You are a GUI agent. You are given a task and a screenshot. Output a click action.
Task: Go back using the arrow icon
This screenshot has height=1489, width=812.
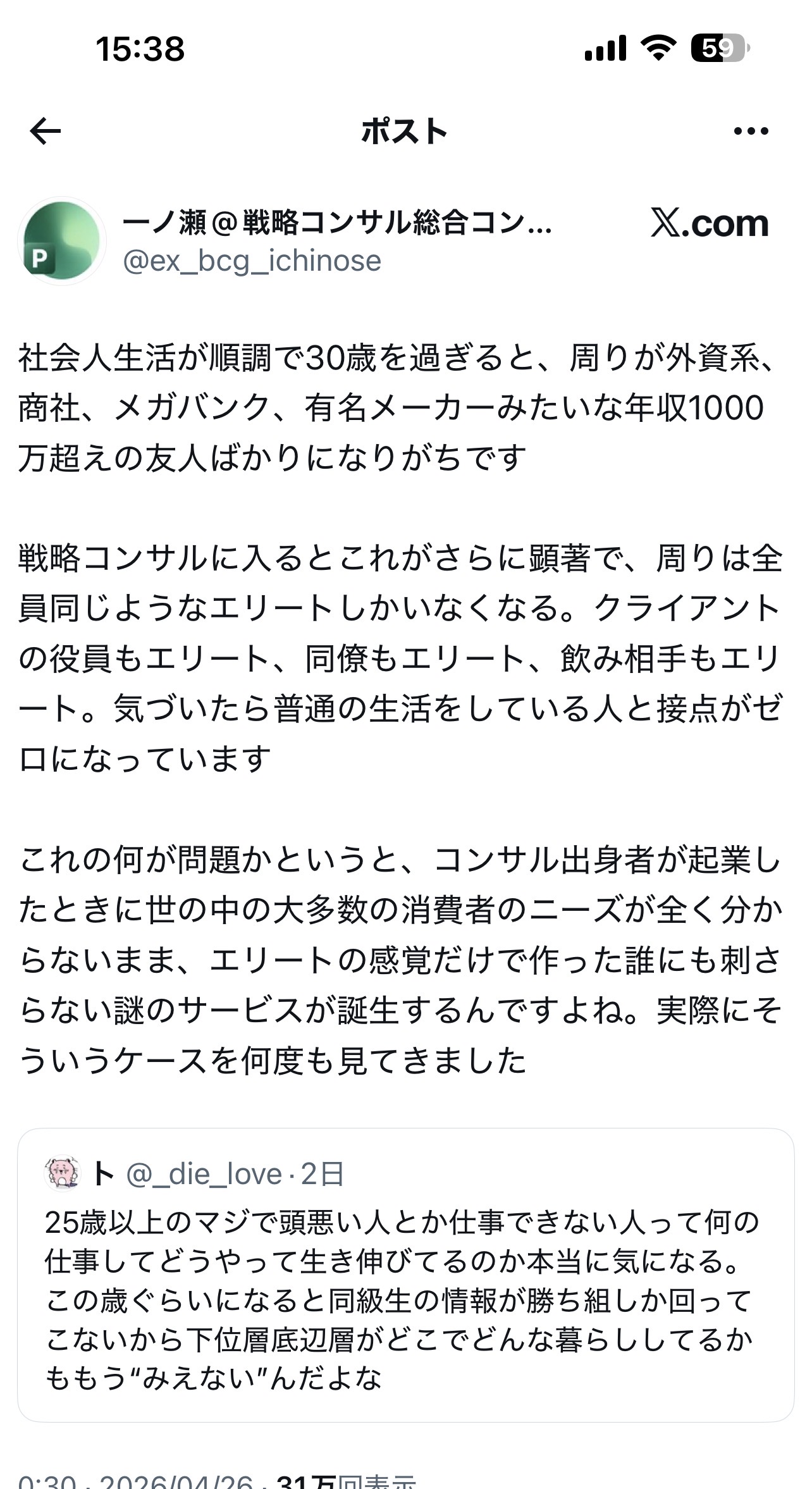[x=46, y=132]
